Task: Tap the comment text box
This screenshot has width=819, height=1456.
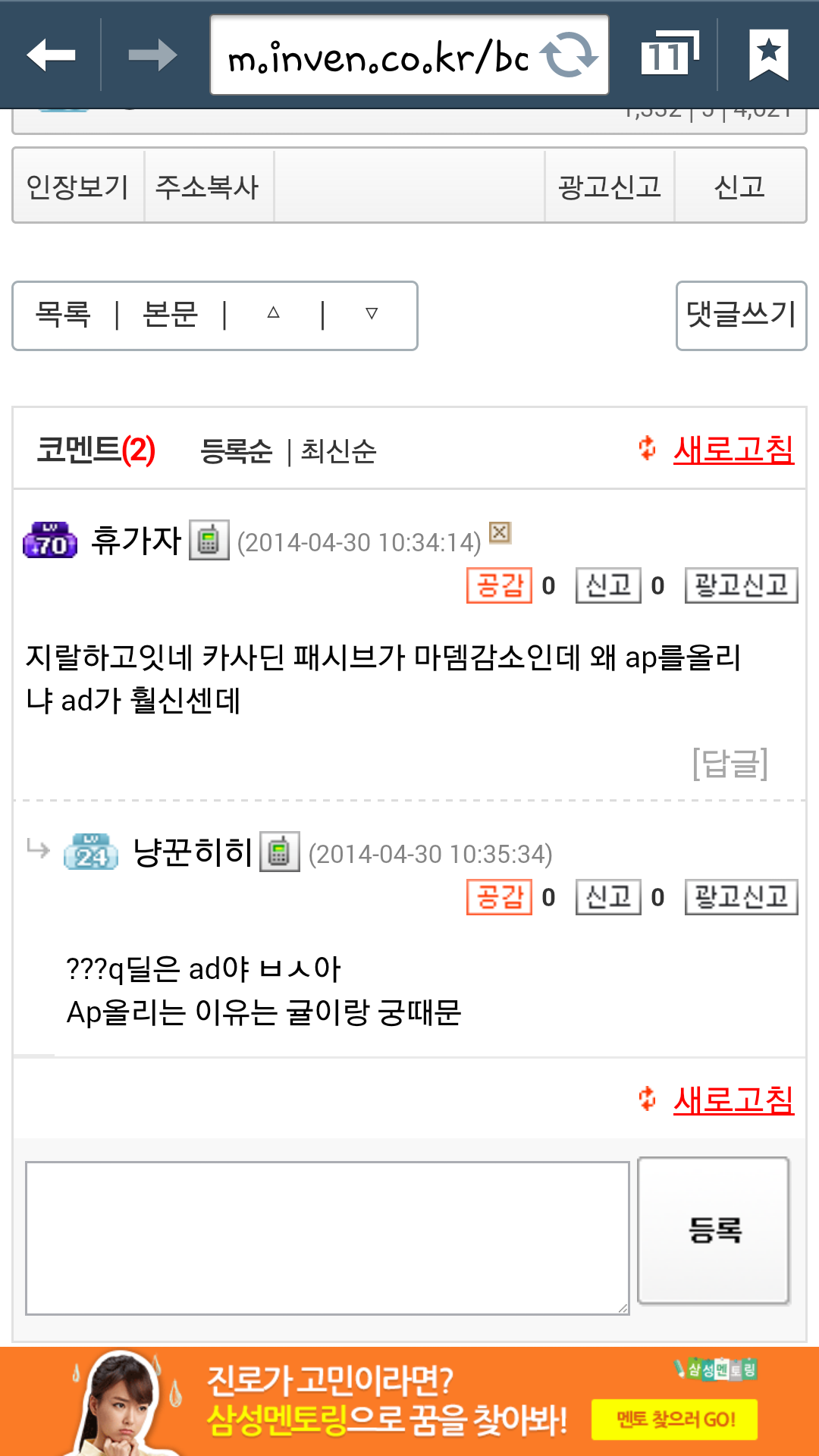Action: pos(328,1238)
